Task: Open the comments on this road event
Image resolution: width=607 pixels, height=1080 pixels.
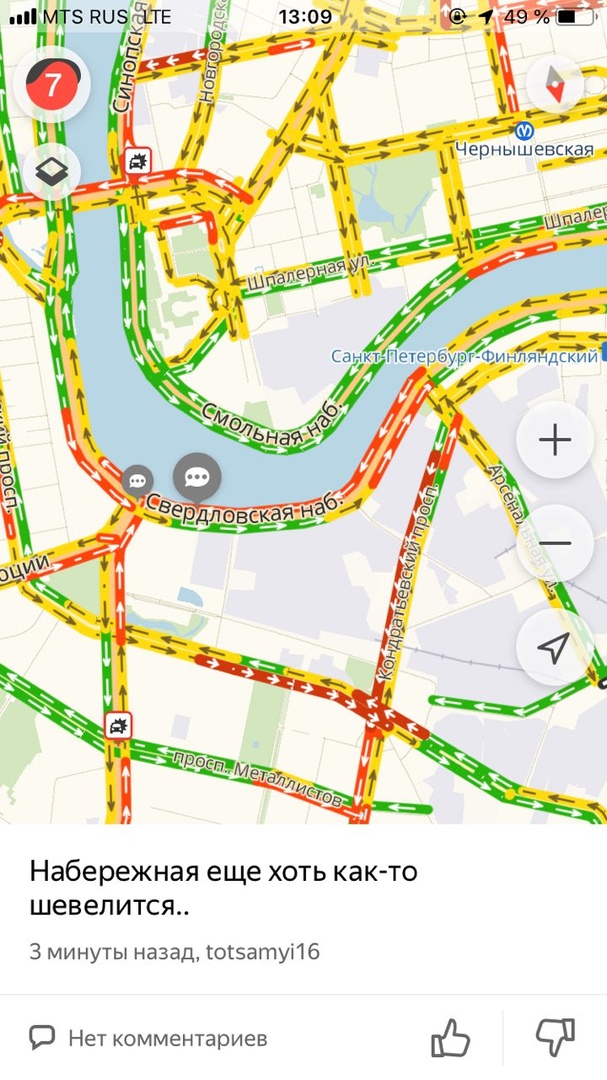Action: pos(148,1038)
